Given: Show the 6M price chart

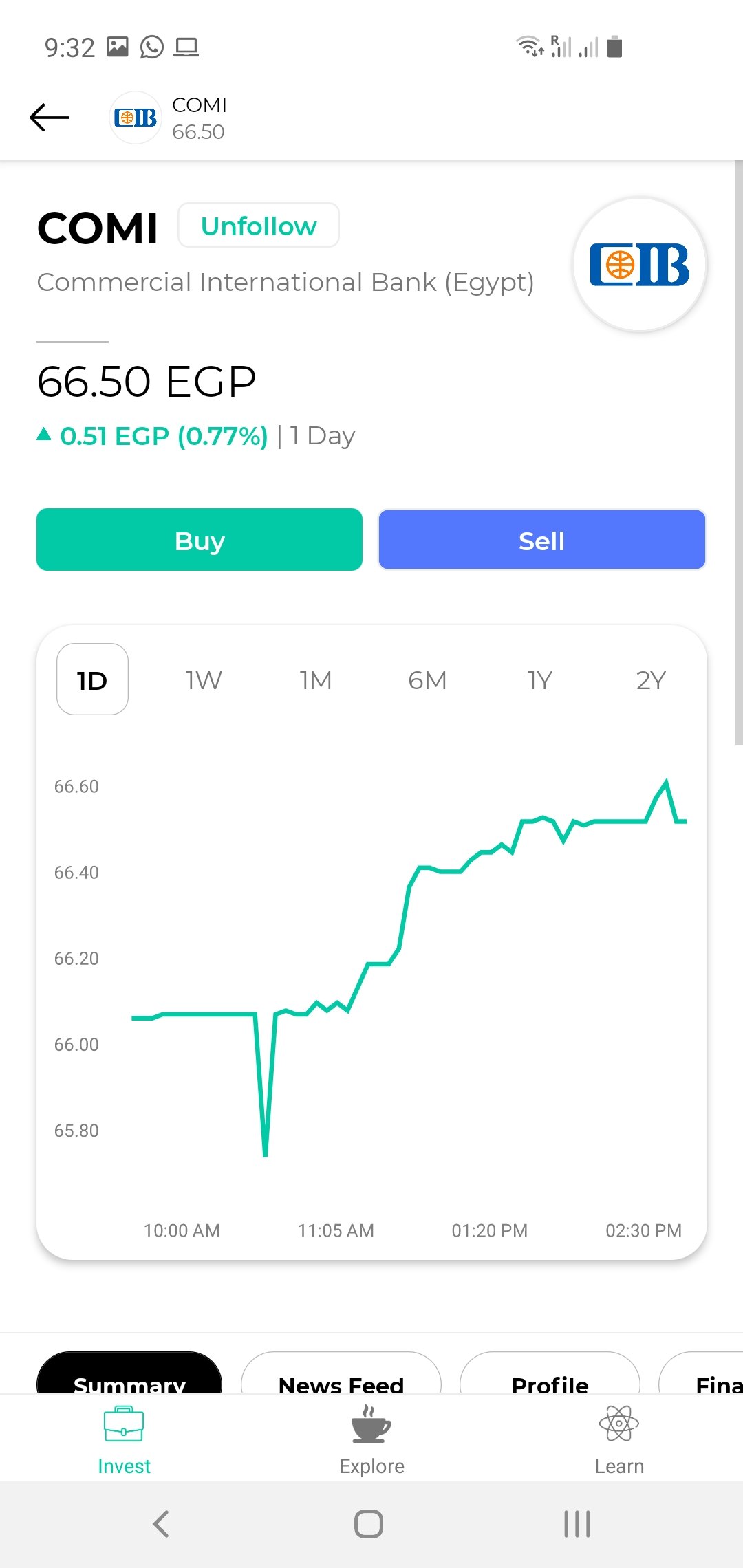Looking at the screenshot, I should (x=427, y=680).
